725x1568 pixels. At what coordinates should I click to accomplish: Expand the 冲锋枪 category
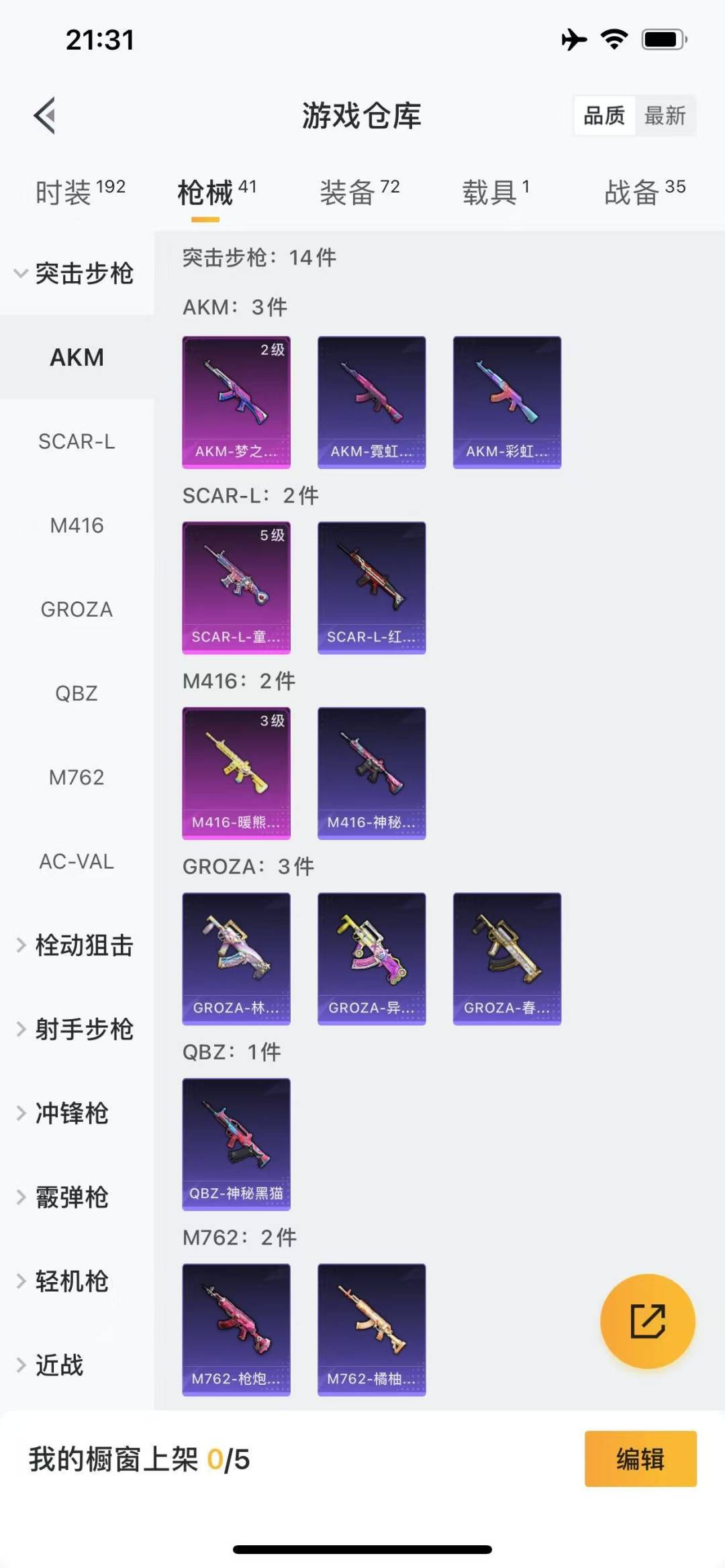click(64, 1113)
